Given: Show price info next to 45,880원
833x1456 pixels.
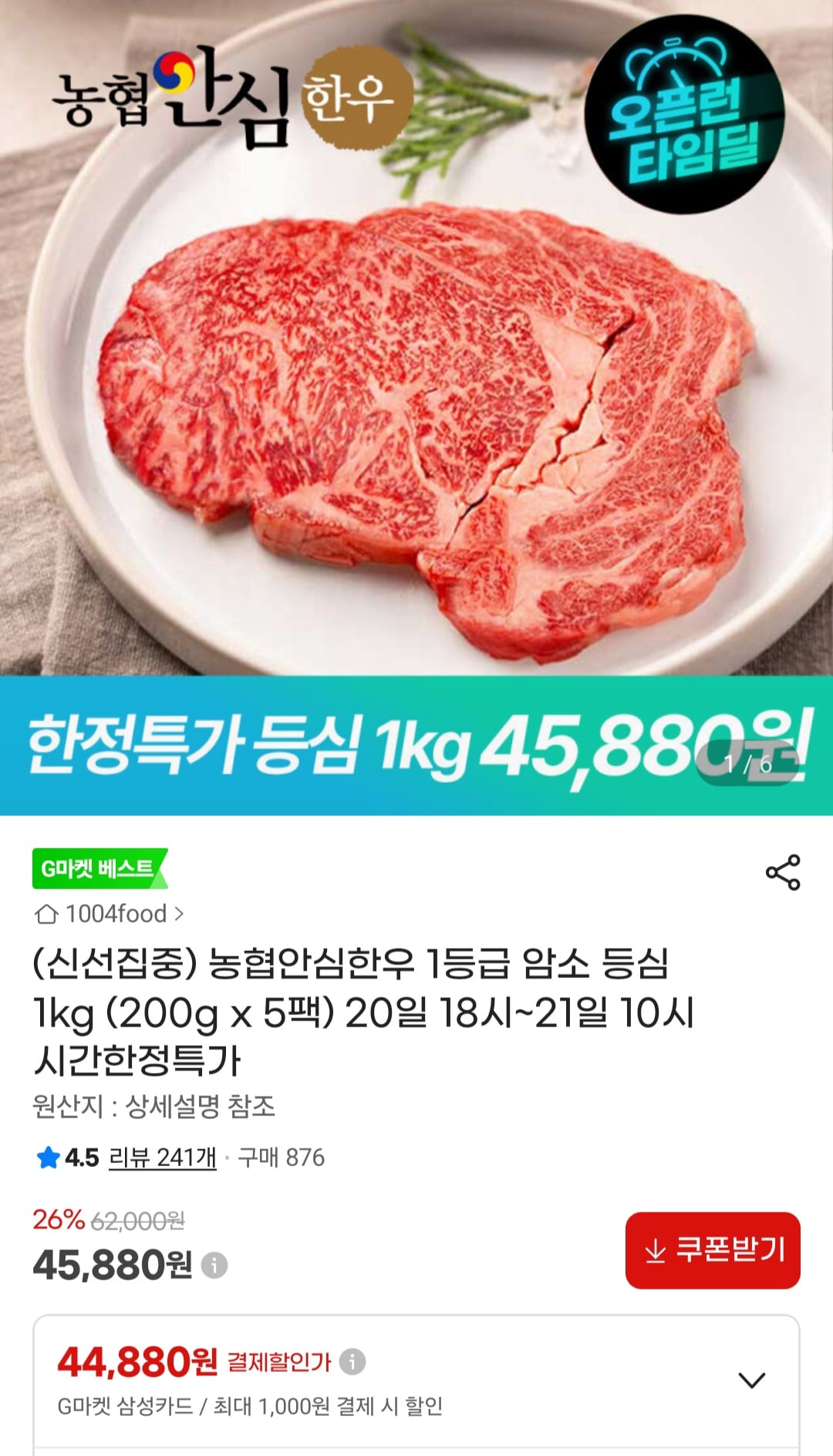Looking at the screenshot, I should (x=214, y=1266).
